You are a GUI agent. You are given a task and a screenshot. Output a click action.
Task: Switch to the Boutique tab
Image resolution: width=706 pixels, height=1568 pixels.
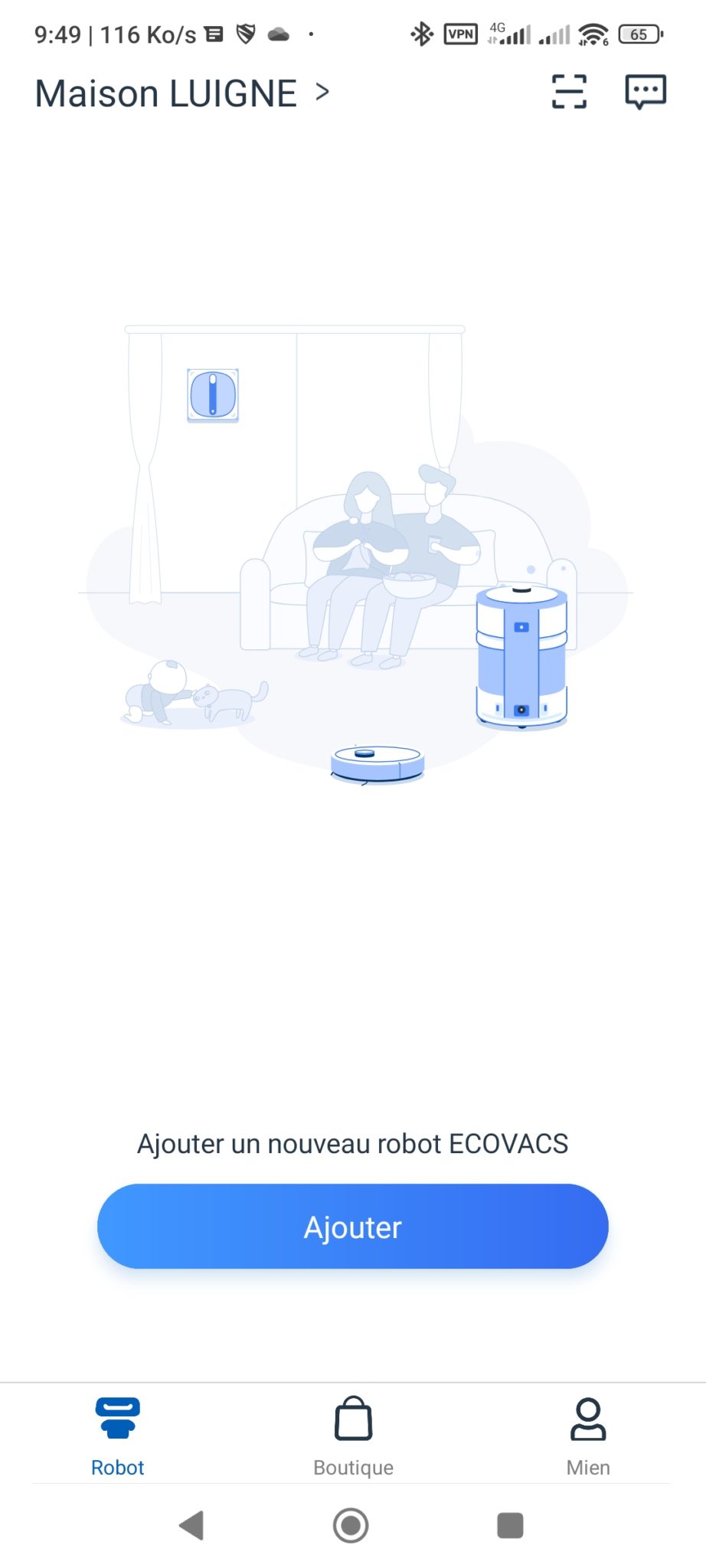[353, 1436]
